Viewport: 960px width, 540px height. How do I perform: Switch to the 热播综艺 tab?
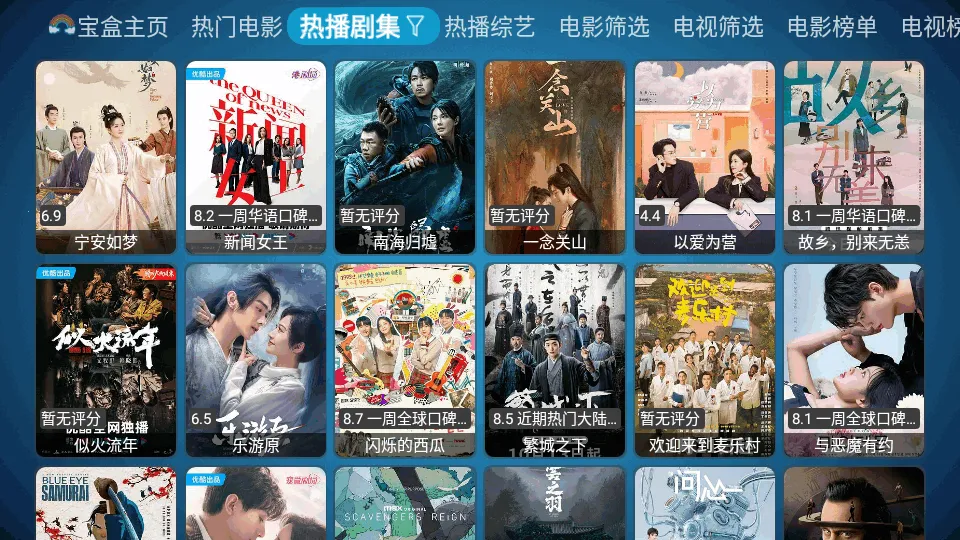click(490, 27)
